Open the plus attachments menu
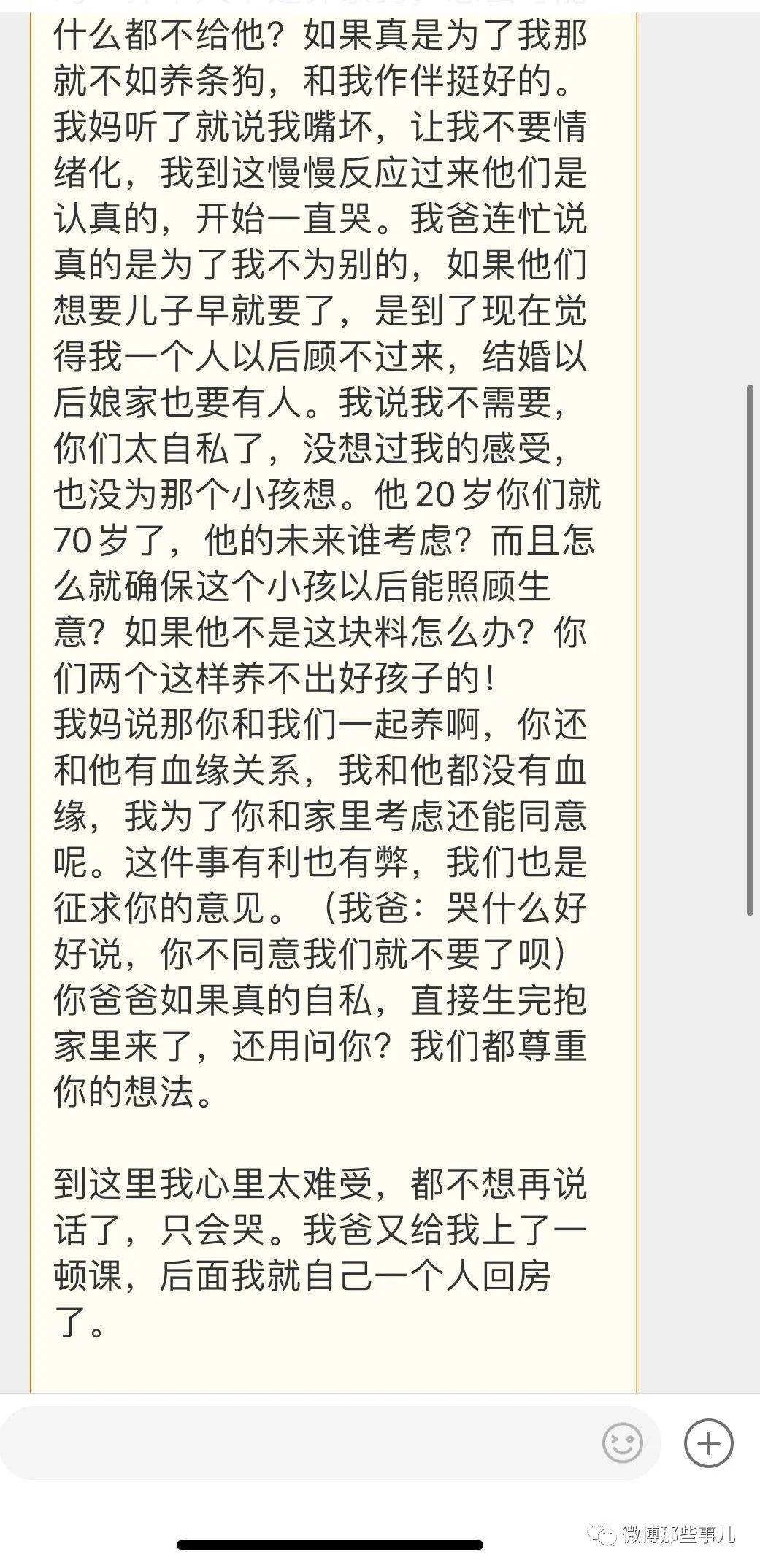Viewport: 760px width, 1568px height. pos(708,1443)
